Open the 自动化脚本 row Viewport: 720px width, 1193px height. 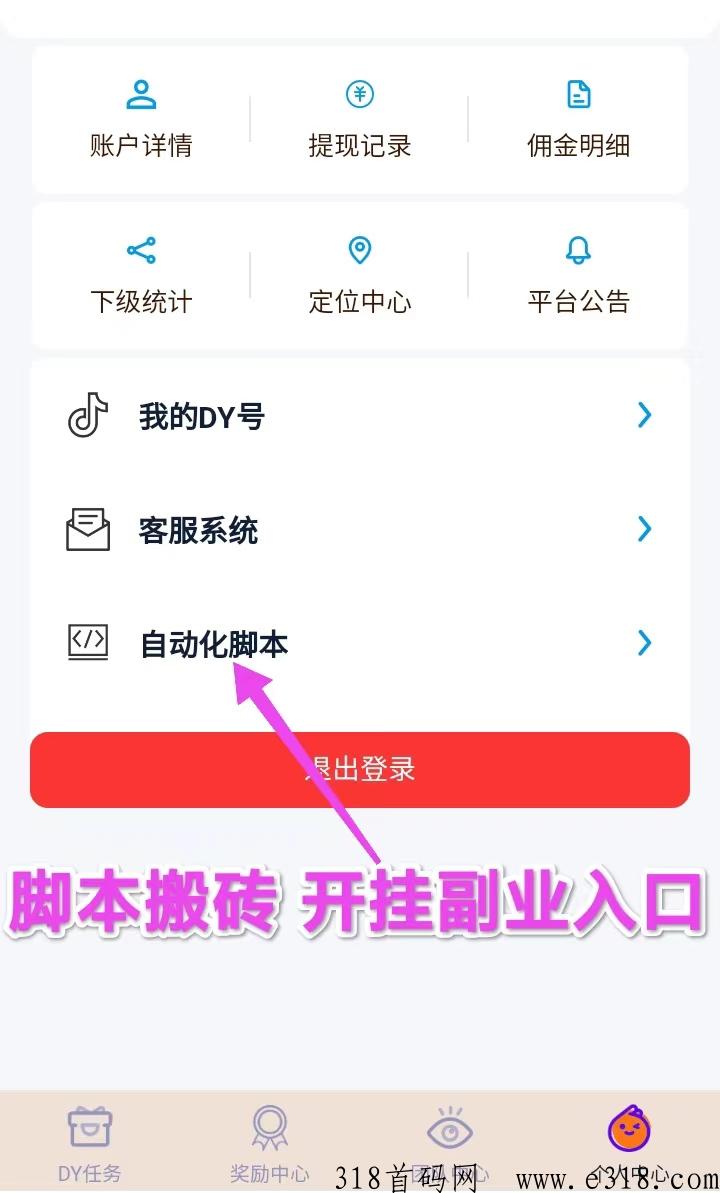tap(360, 643)
